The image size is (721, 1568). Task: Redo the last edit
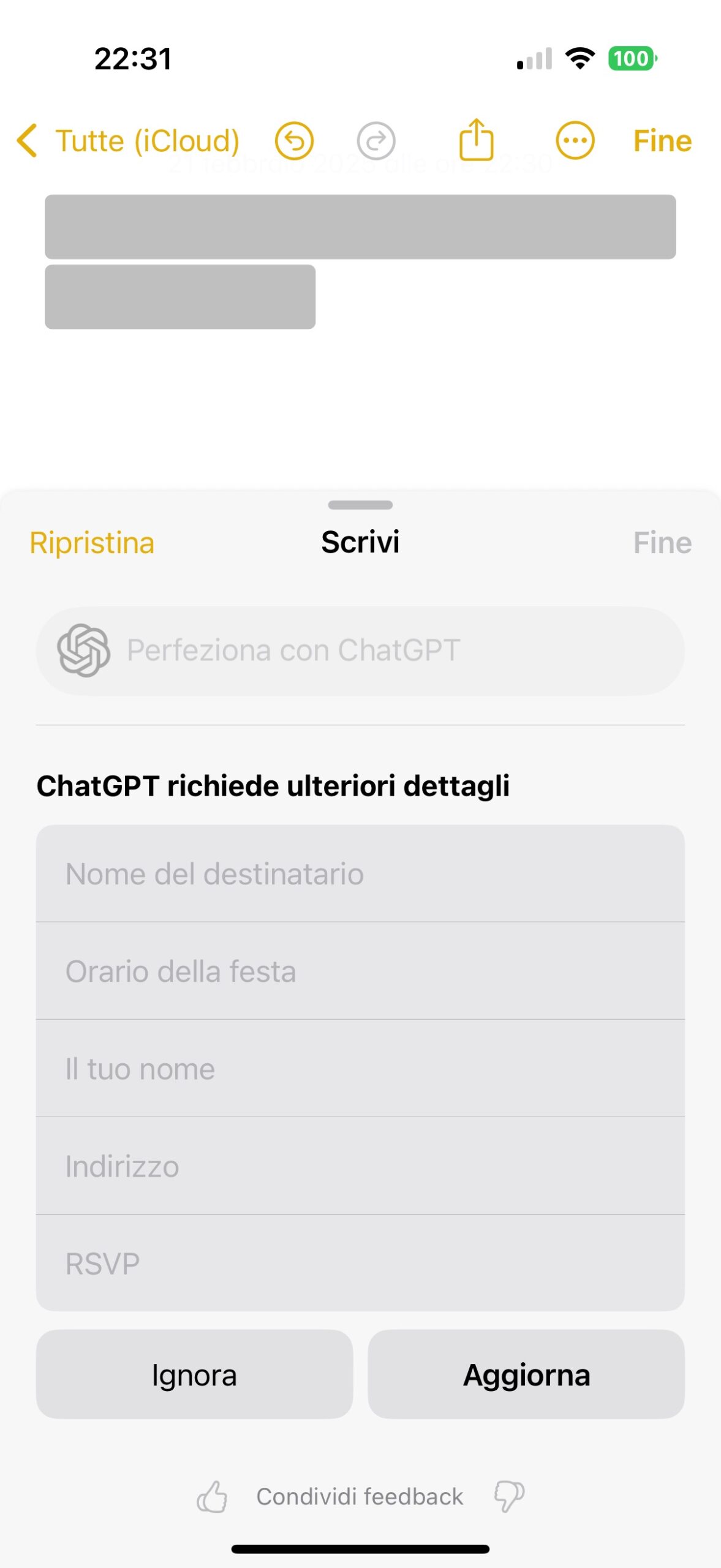(376, 141)
